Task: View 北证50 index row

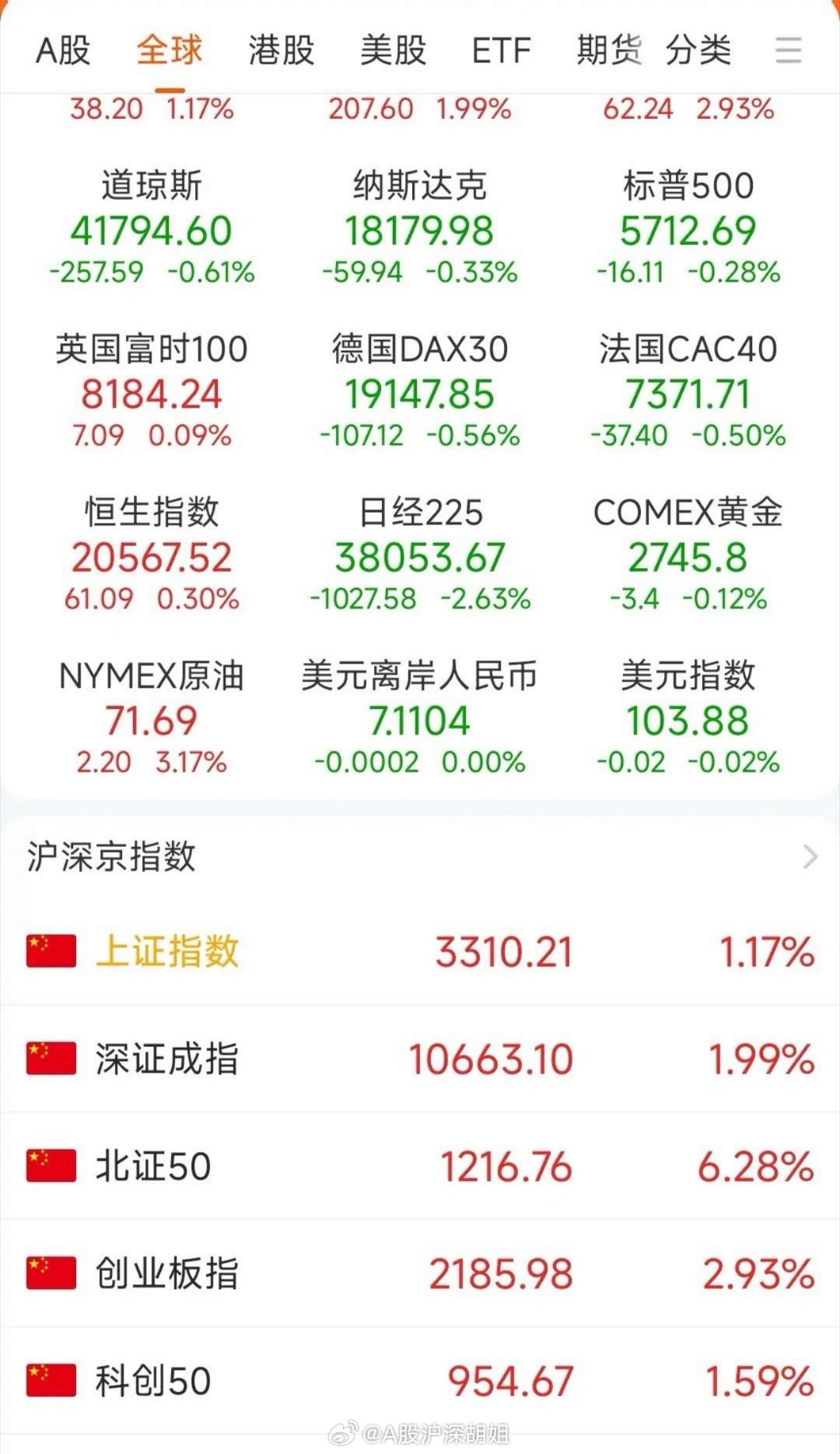Action: [420, 1166]
